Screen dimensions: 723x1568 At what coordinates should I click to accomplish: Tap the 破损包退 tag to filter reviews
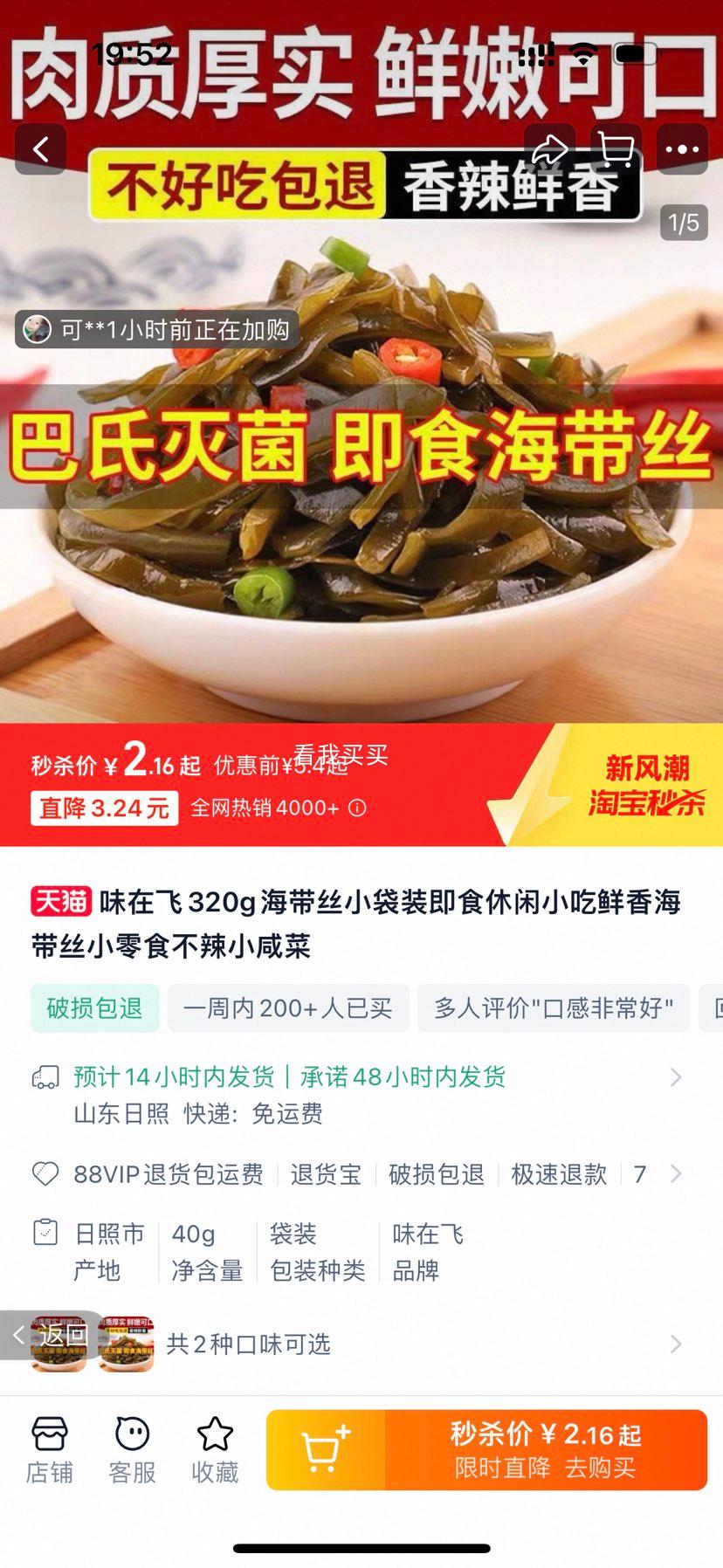tap(94, 1008)
